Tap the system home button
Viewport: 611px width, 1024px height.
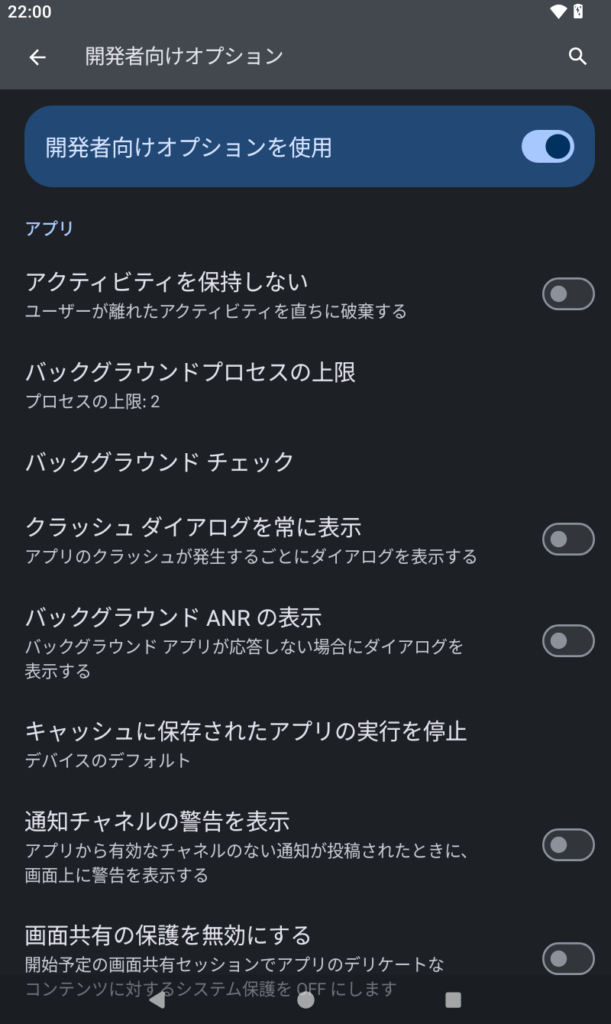[x=306, y=999]
